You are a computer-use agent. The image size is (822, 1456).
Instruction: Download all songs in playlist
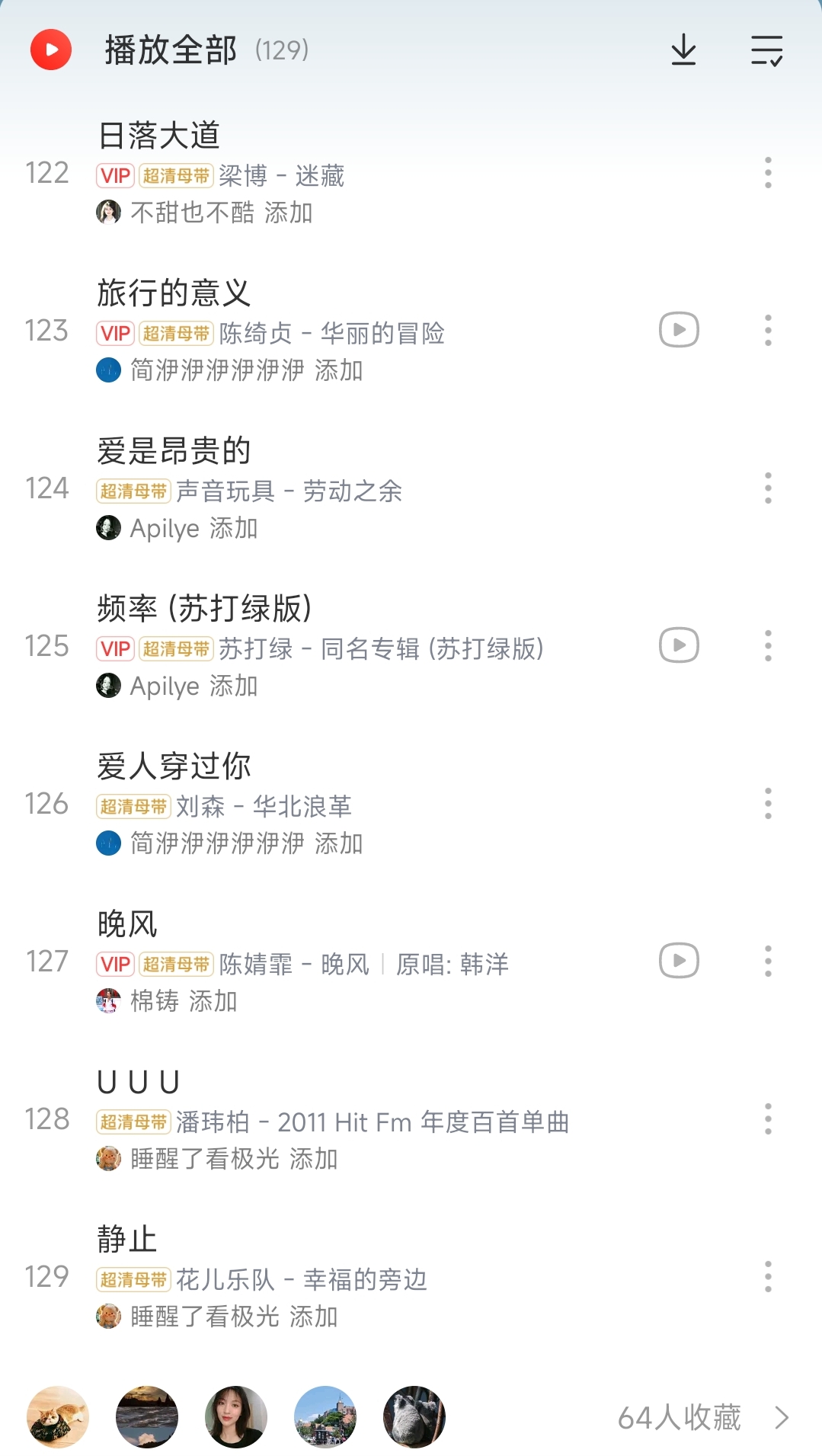click(683, 50)
